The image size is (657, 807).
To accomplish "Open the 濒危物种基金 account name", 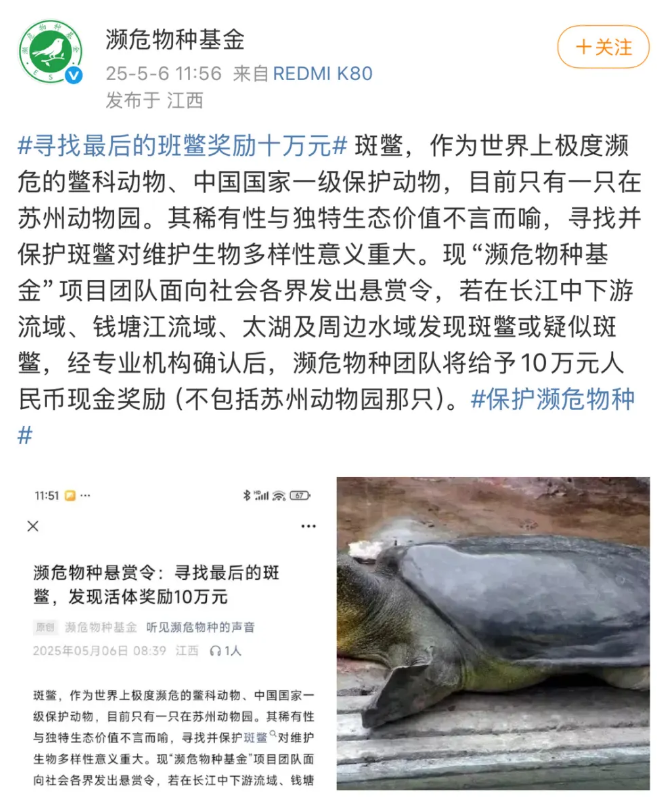I will coord(175,41).
